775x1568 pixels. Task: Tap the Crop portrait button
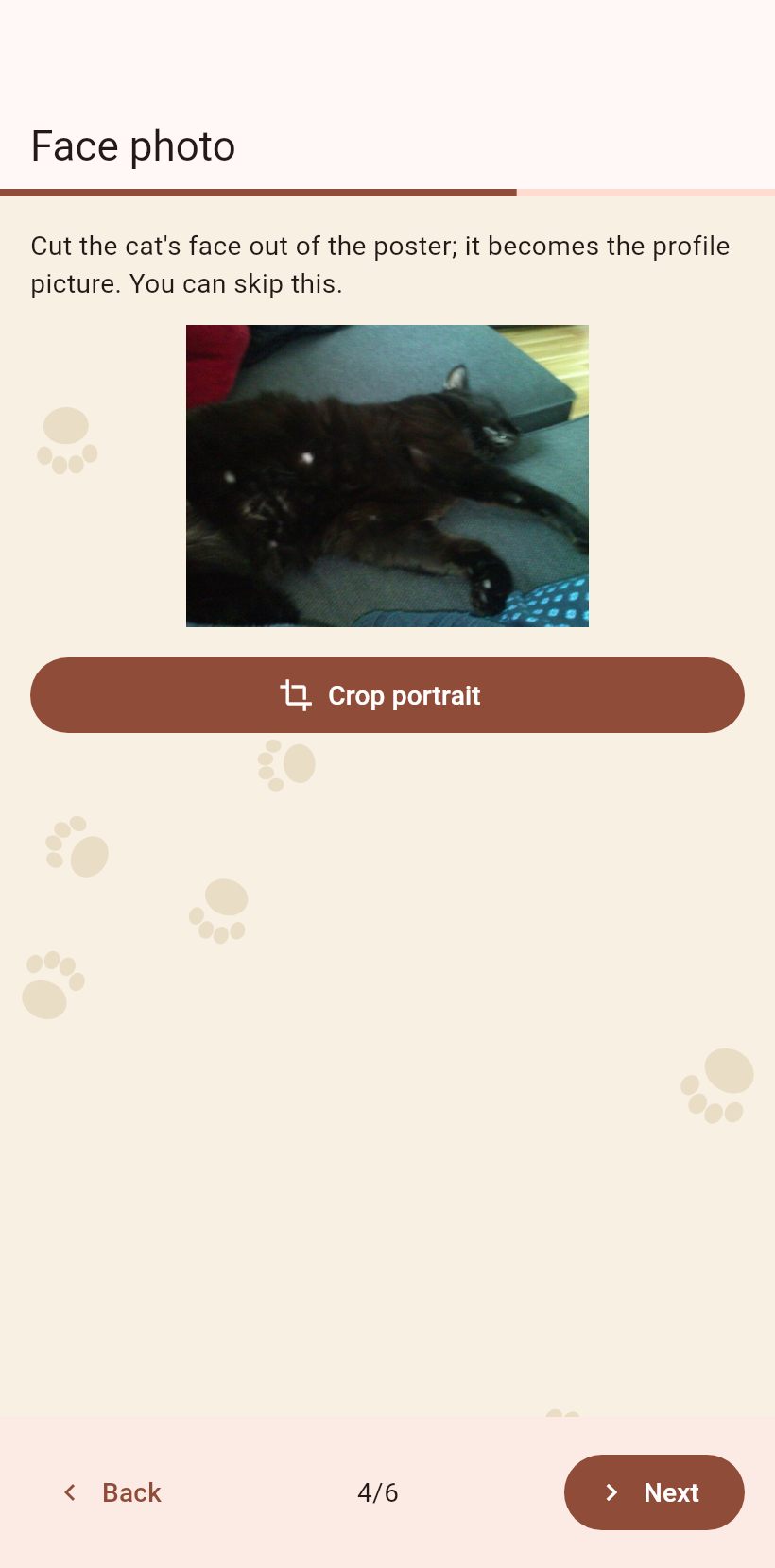pyautogui.click(x=387, y=695)
